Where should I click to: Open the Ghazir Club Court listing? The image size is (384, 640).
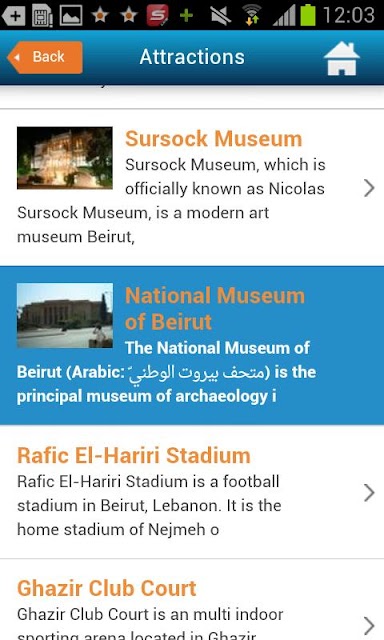click(192, 600)
